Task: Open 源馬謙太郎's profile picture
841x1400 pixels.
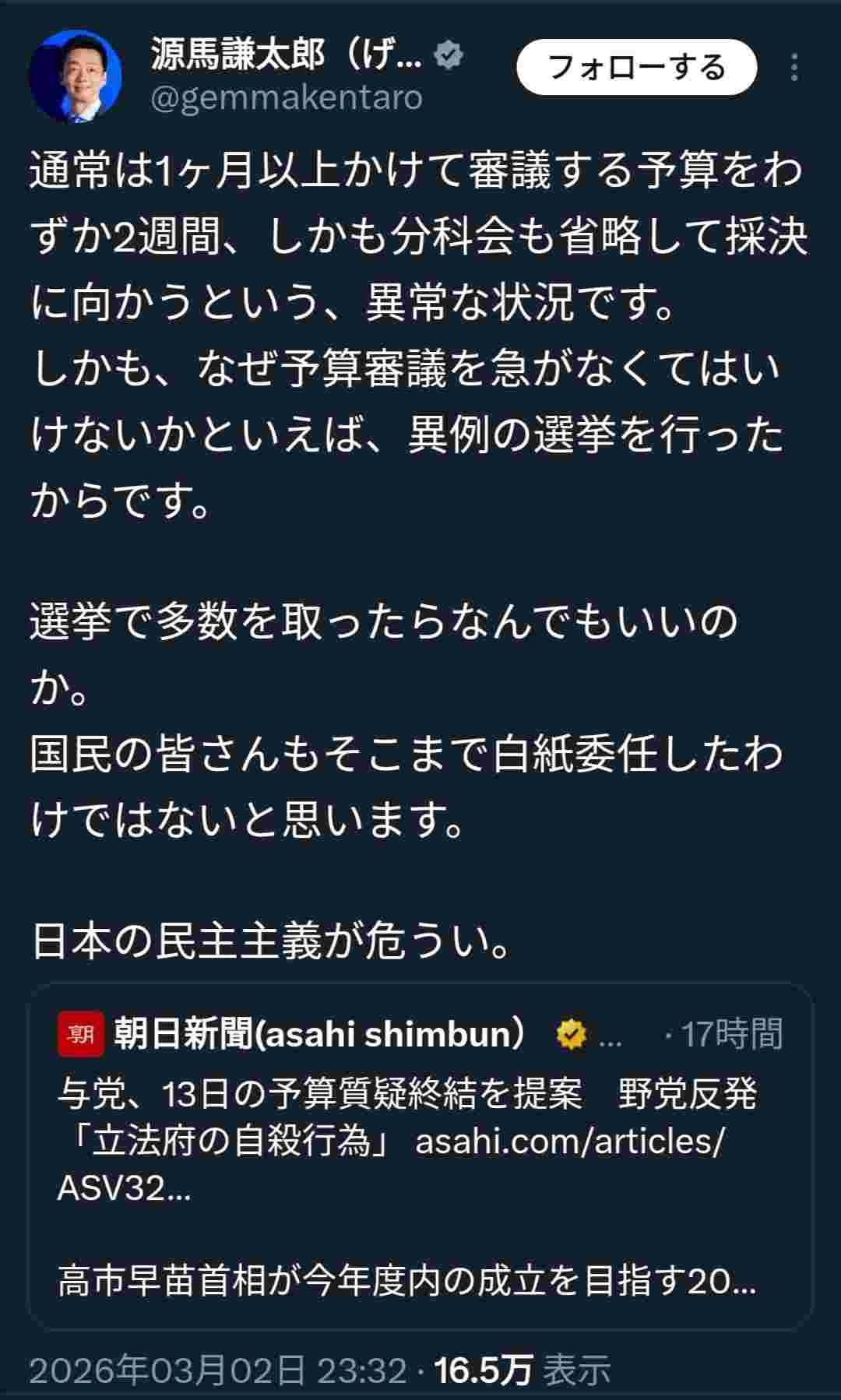Action: pos(76,76)
